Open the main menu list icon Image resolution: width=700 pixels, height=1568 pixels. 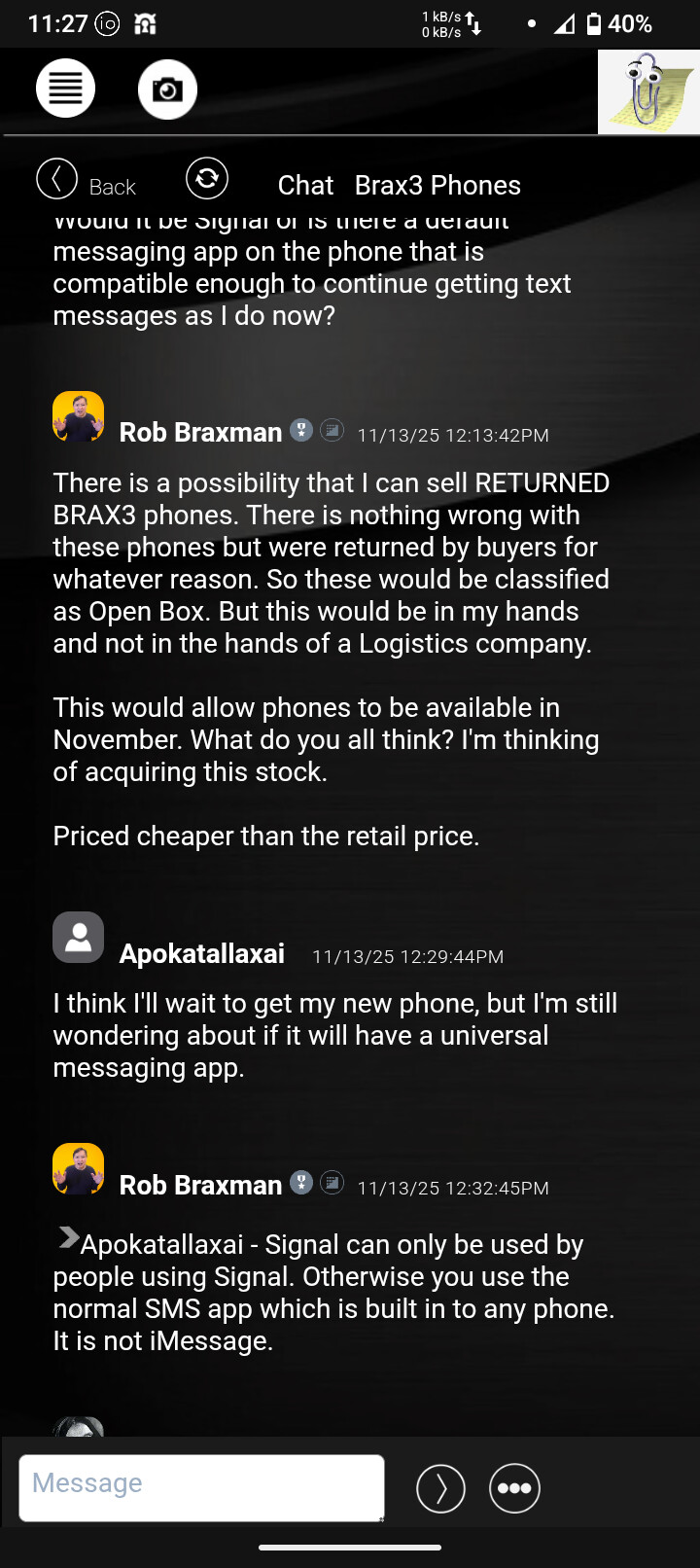[65, 89]
